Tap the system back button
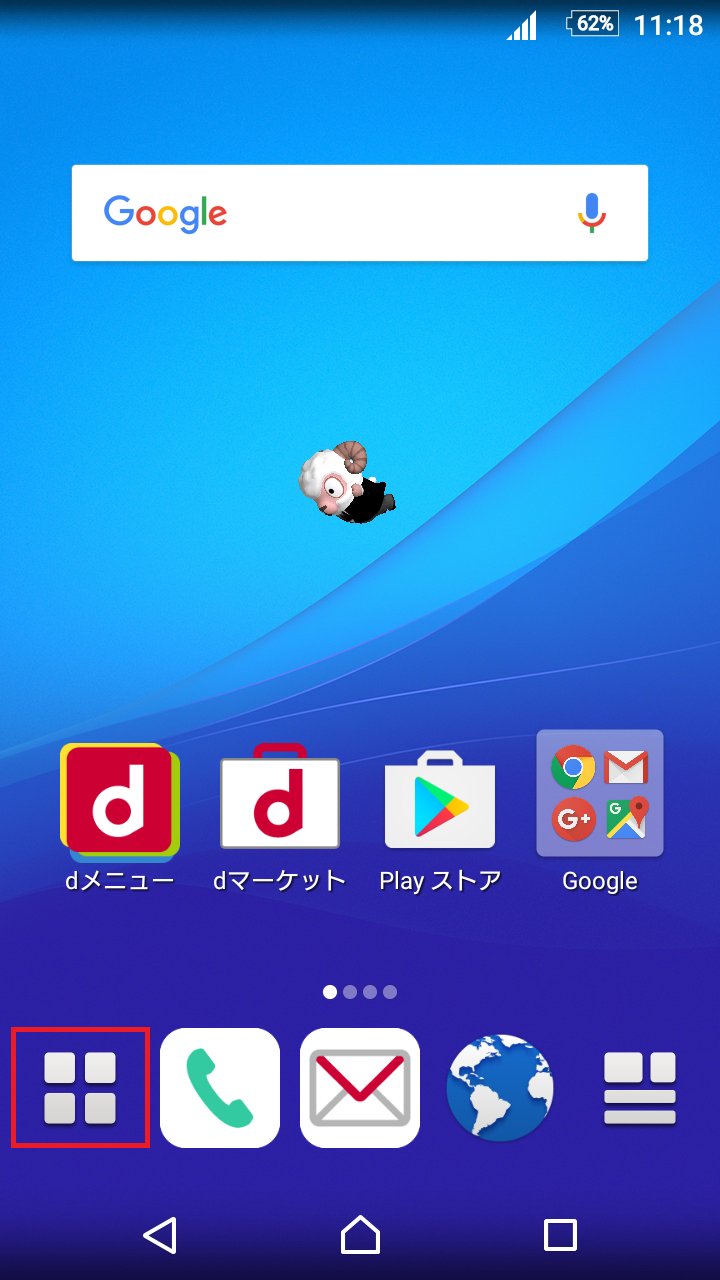720x1280 pixels. coord(160,1235)
